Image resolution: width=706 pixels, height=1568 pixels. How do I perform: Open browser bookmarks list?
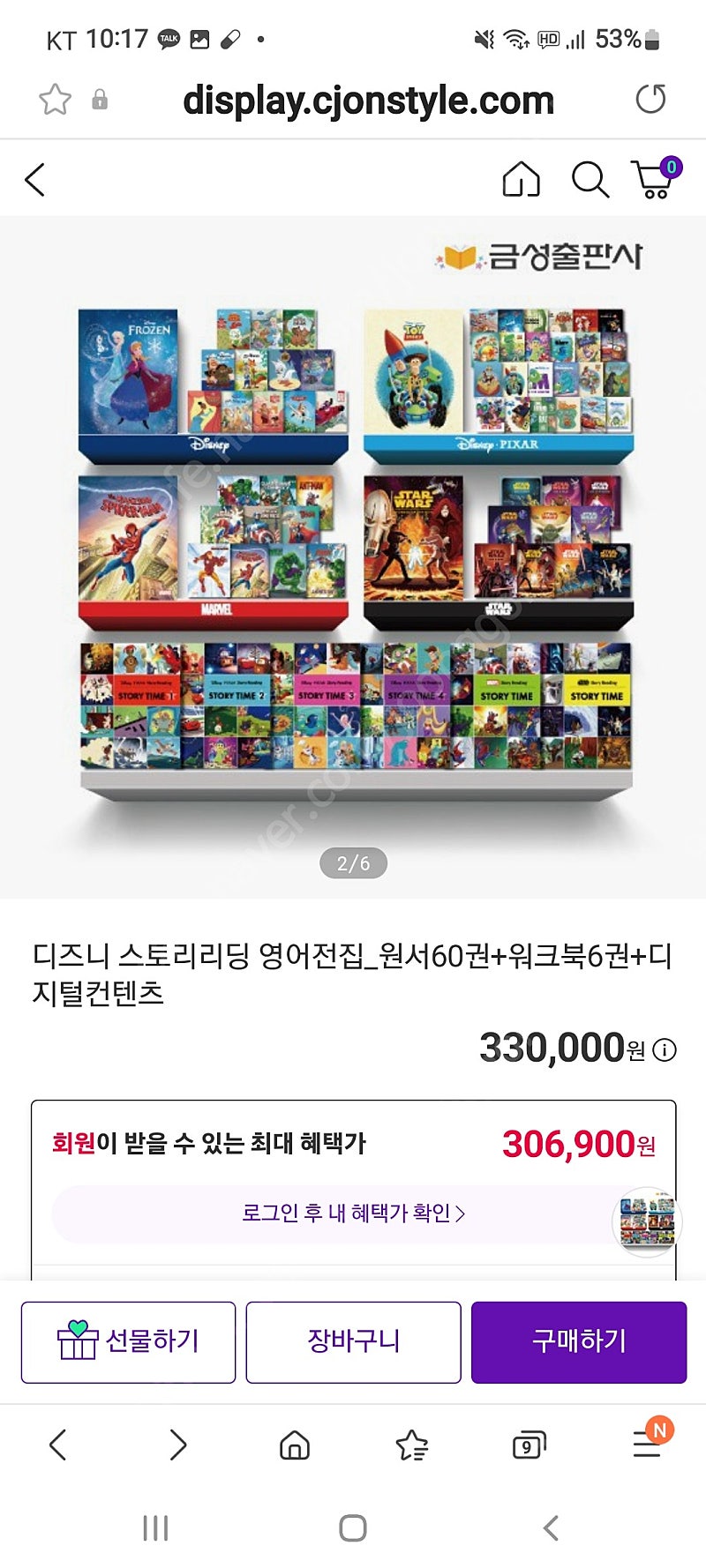click(x=411, y=1445)
